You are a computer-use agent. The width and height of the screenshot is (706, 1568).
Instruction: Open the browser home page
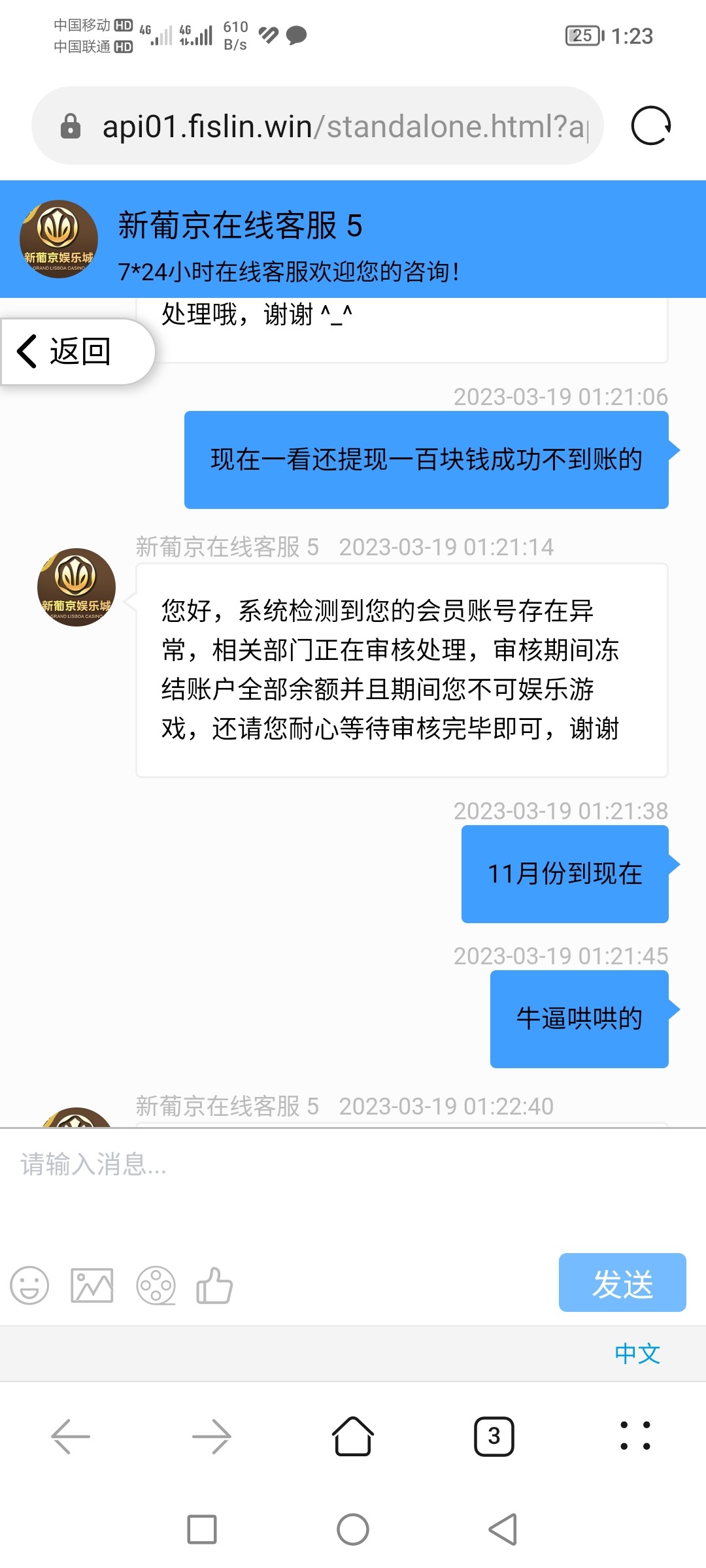coord(353,1436)
